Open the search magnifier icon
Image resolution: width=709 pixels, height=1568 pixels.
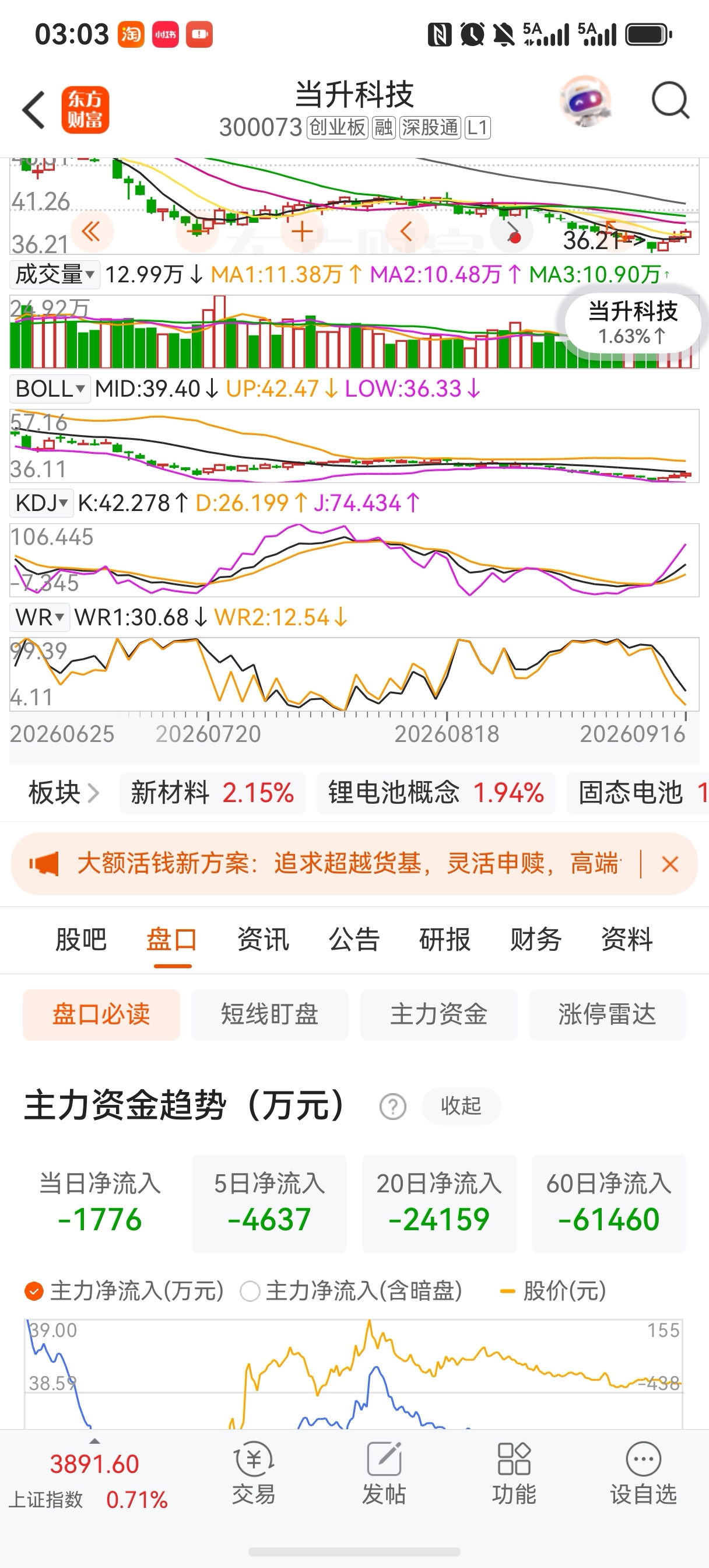point(670,100)
